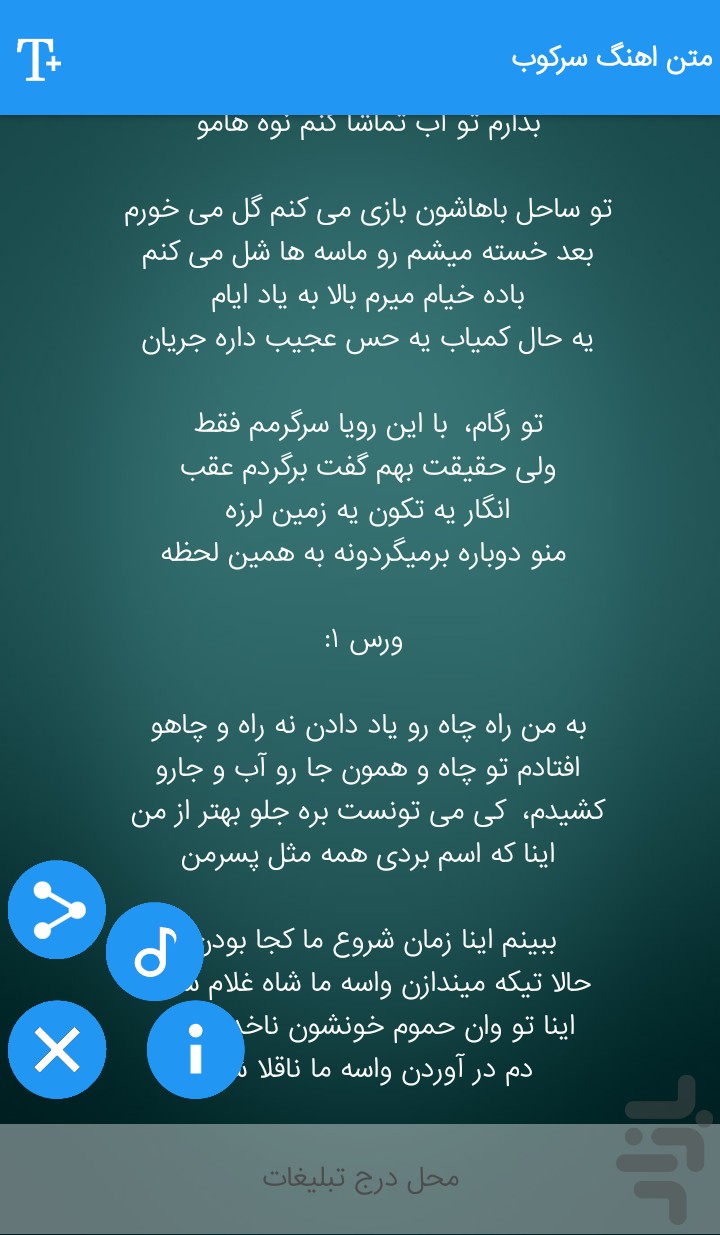This screenshot has width=720, height=1235.
Task: Increase the lyrics text size
Action: (x=40, y=58)
